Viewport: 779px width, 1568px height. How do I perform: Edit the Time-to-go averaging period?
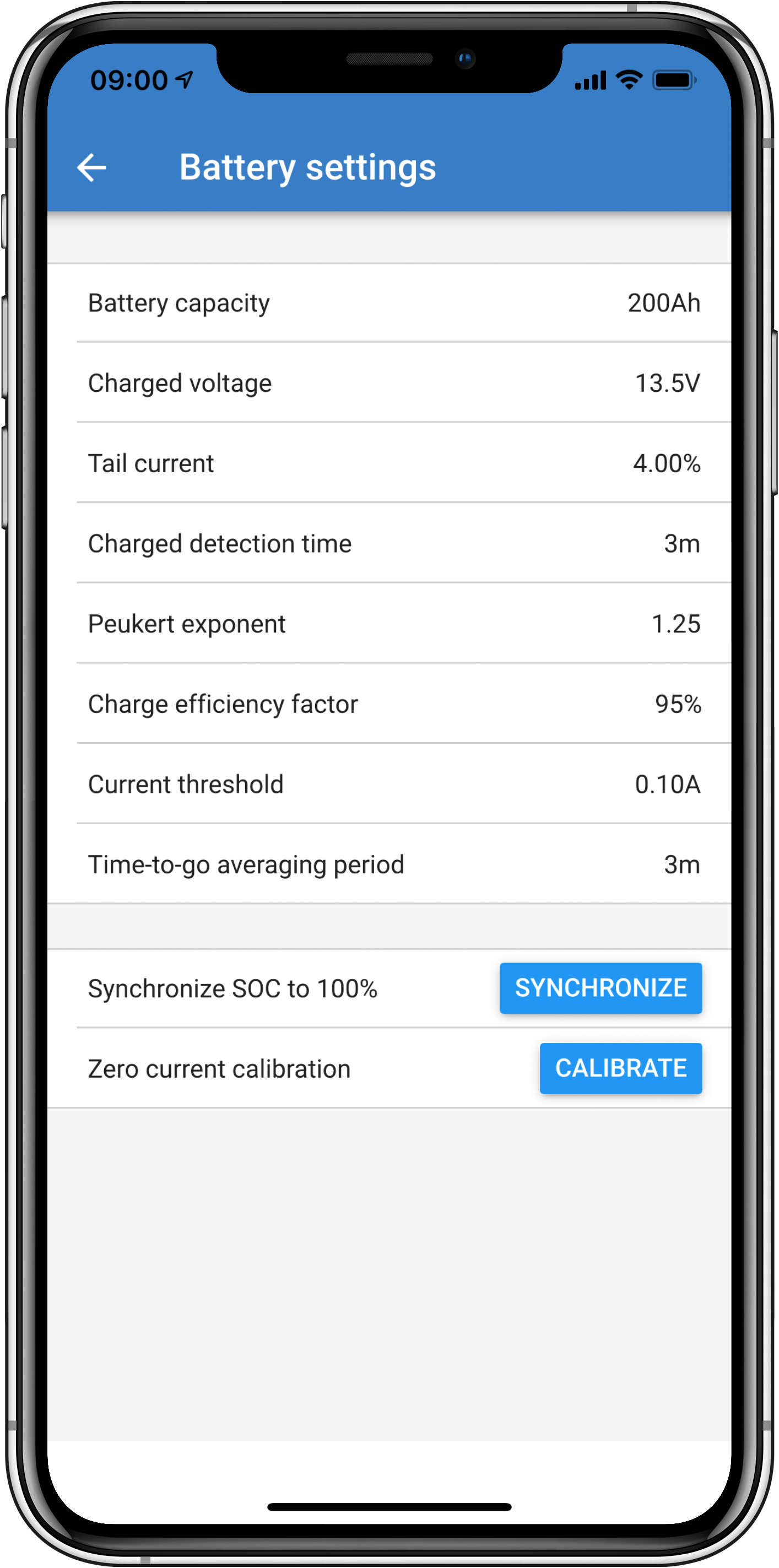click(x=389, y=865)
